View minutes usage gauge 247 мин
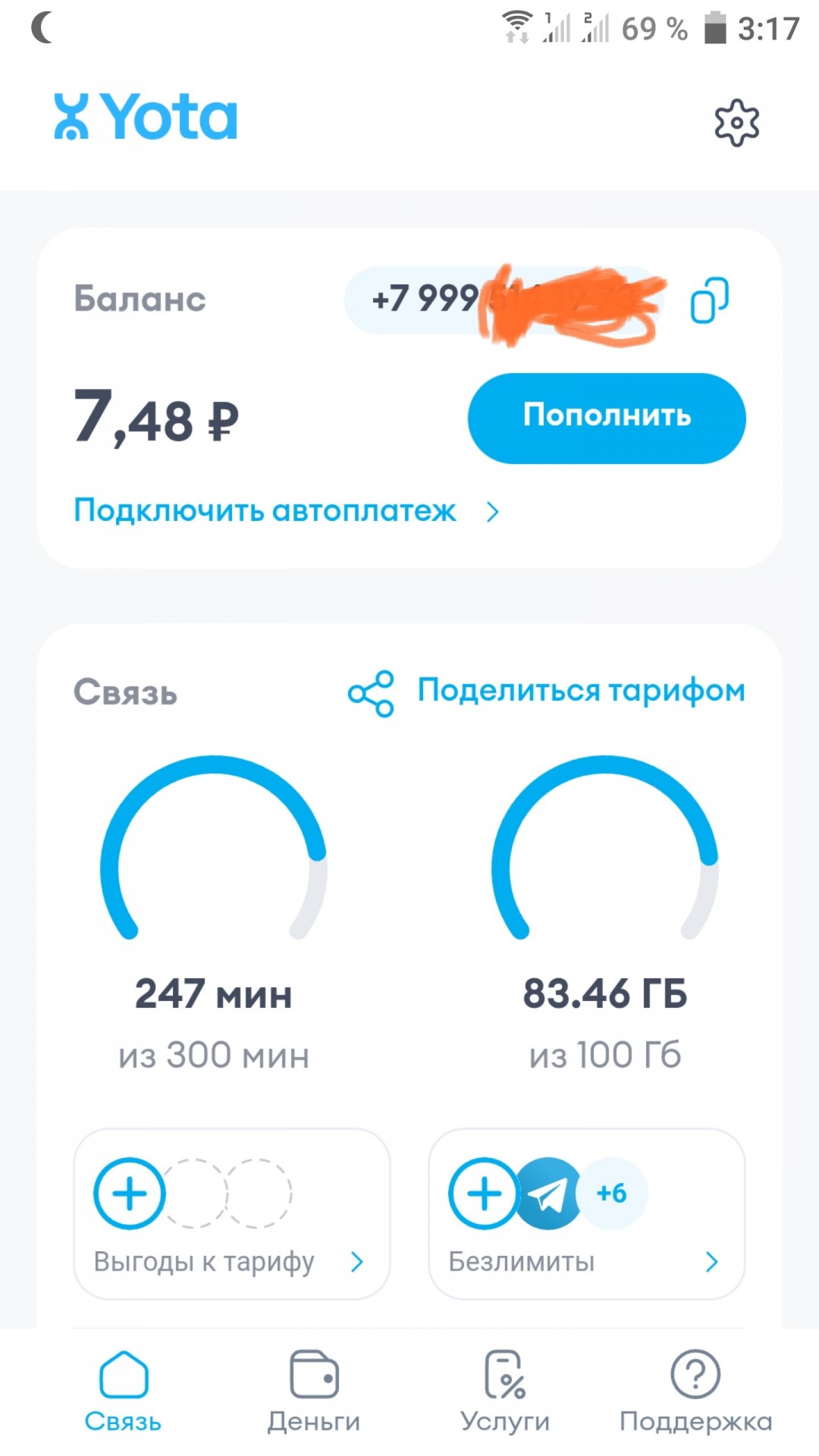 pyautogui.click(x=214, y=910)
